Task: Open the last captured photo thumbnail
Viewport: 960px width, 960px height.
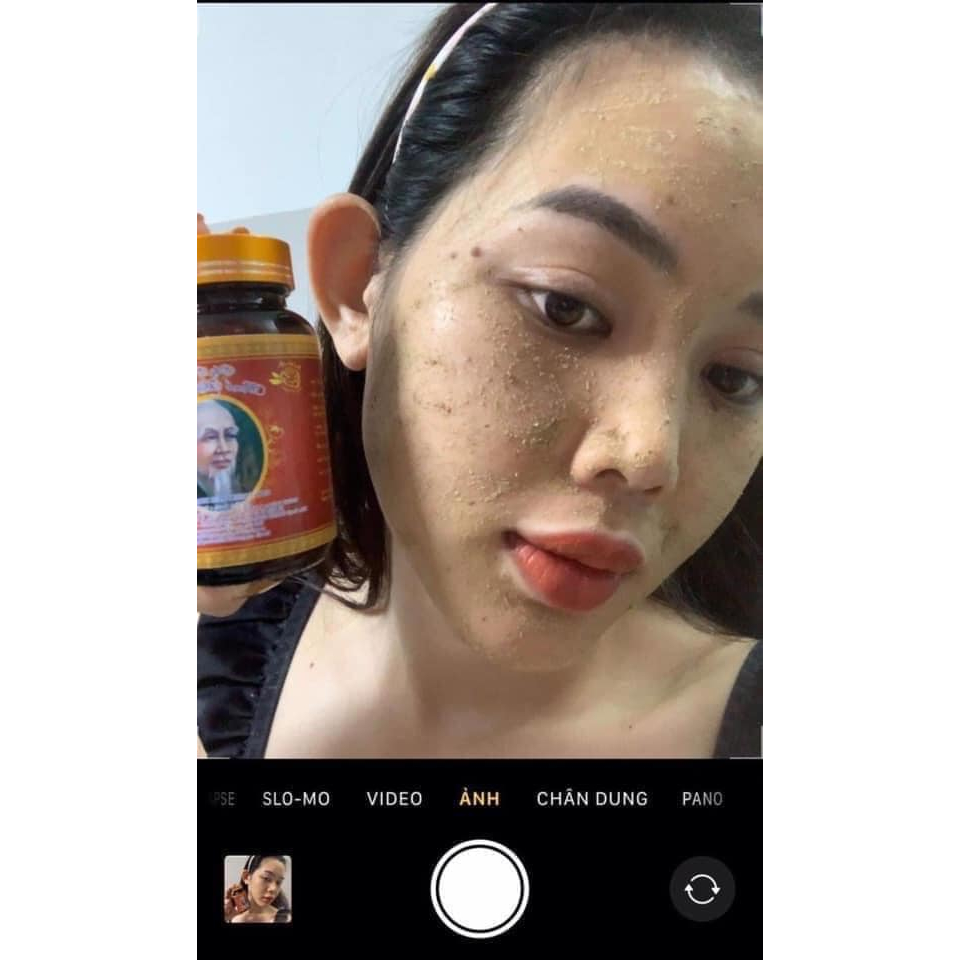Action: point(258,888)
